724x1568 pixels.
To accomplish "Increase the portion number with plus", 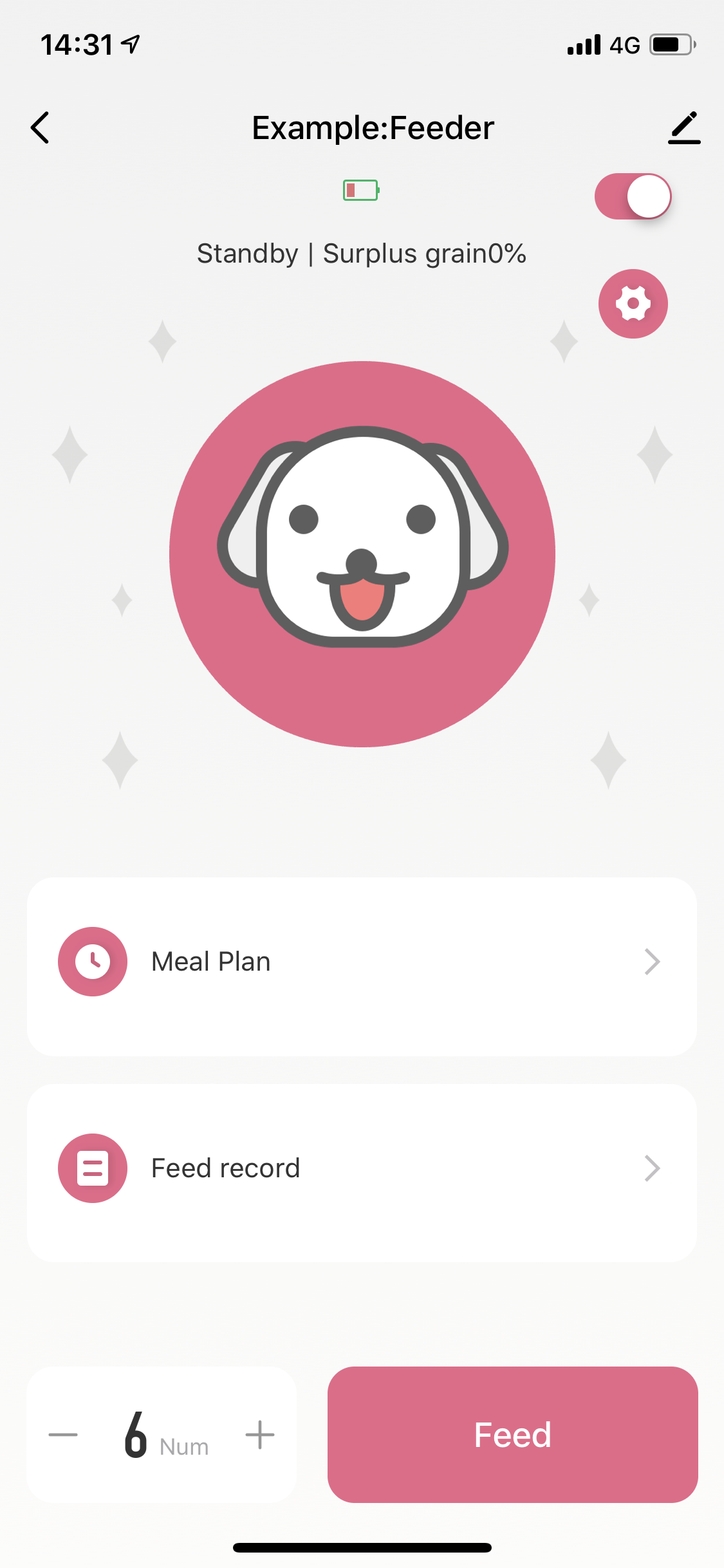I will click(x=260, y=1434).
